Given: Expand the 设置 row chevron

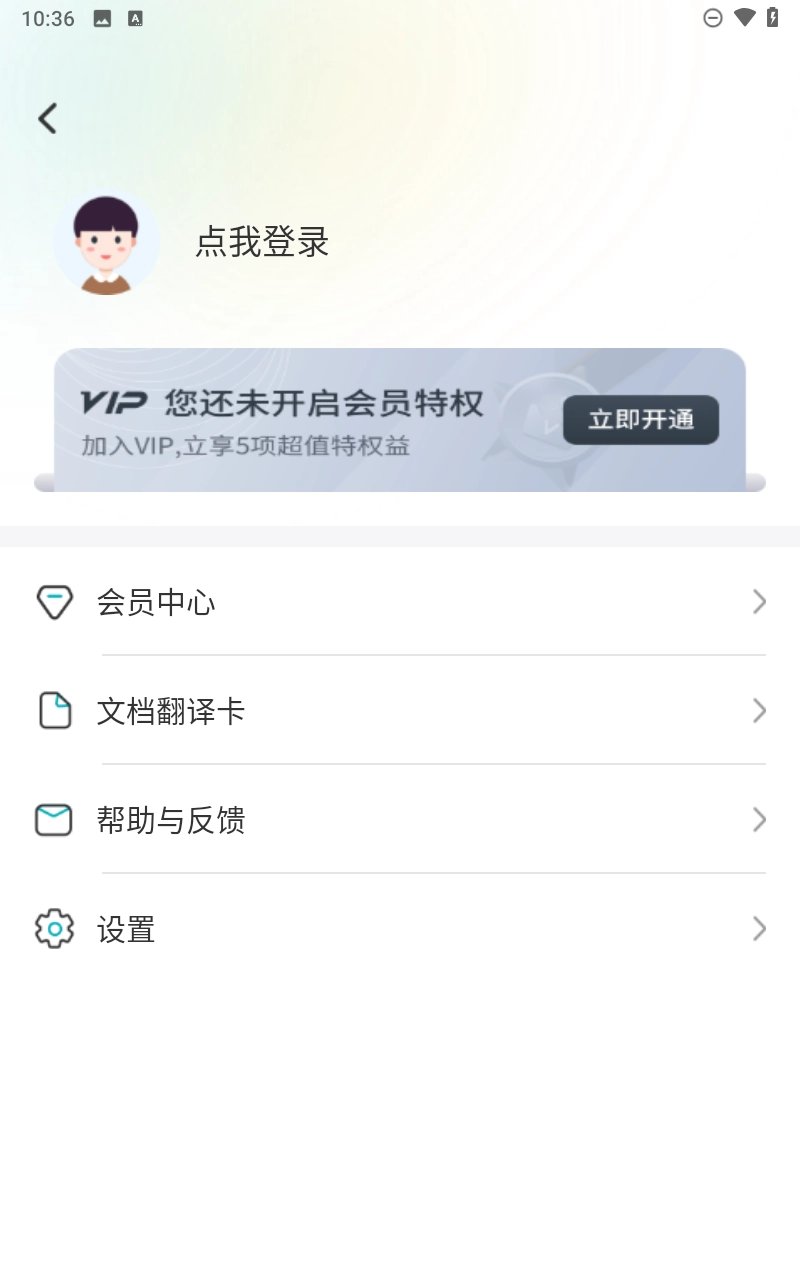Looking at the screenshot, I should pos(758,929).
